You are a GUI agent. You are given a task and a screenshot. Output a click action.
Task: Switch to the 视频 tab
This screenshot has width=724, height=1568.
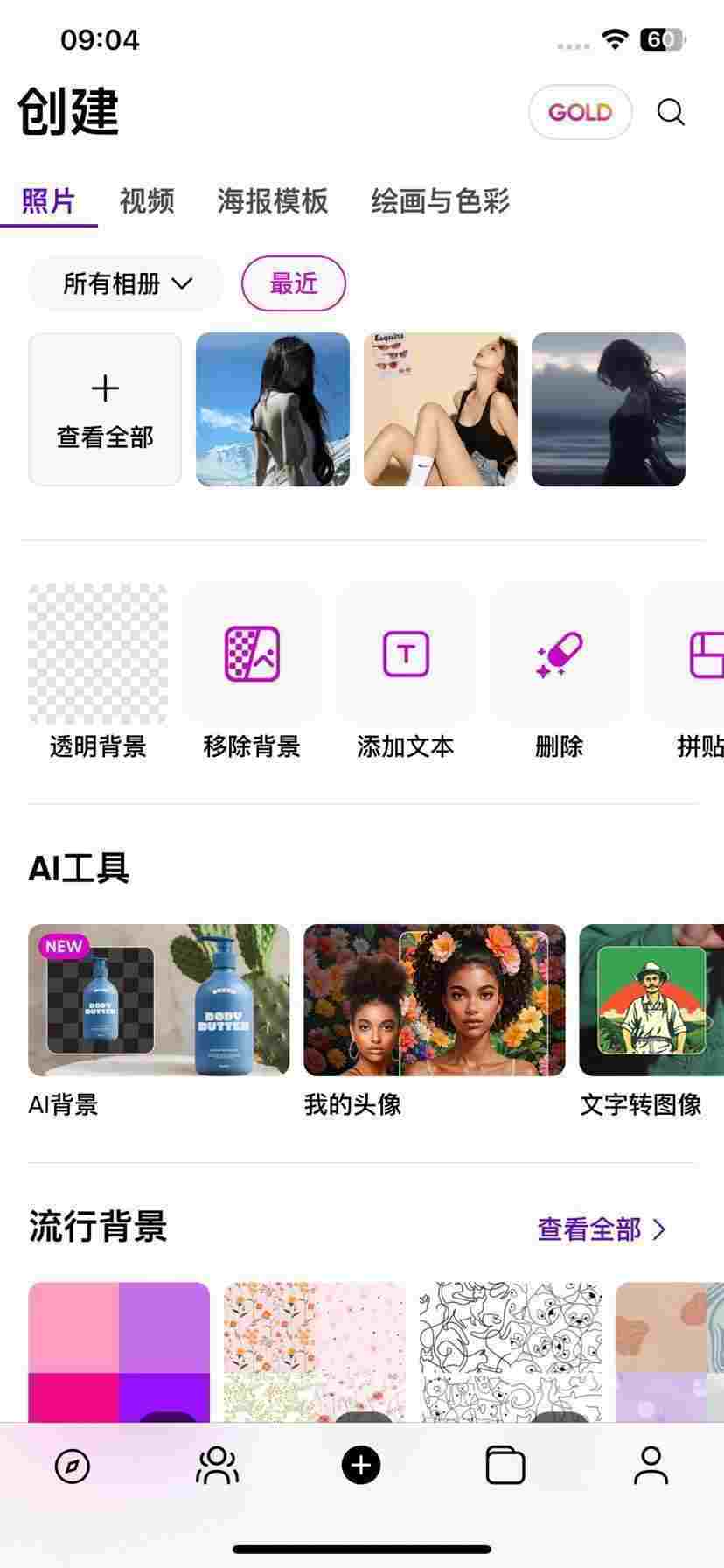(x=147, y=201)
